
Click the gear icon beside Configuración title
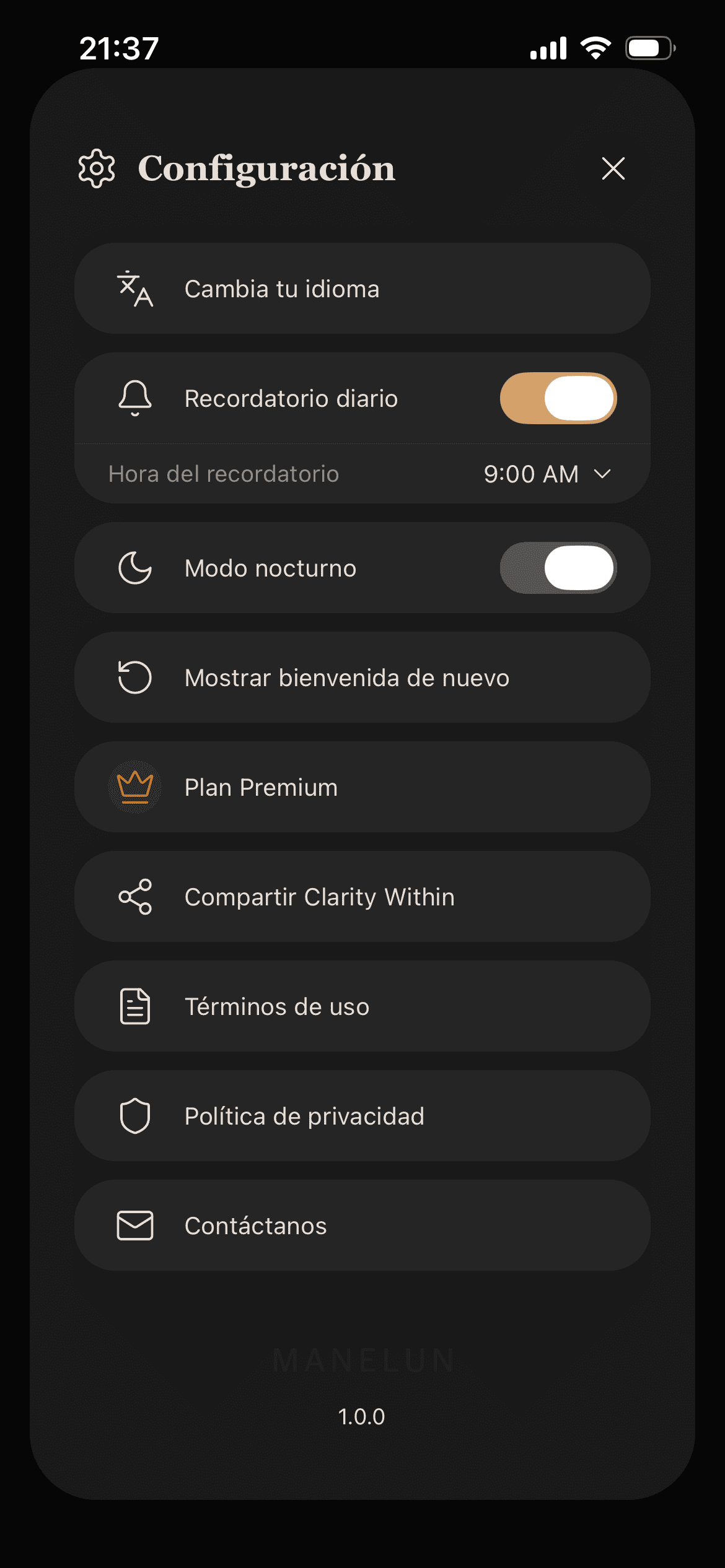(96, 167)
